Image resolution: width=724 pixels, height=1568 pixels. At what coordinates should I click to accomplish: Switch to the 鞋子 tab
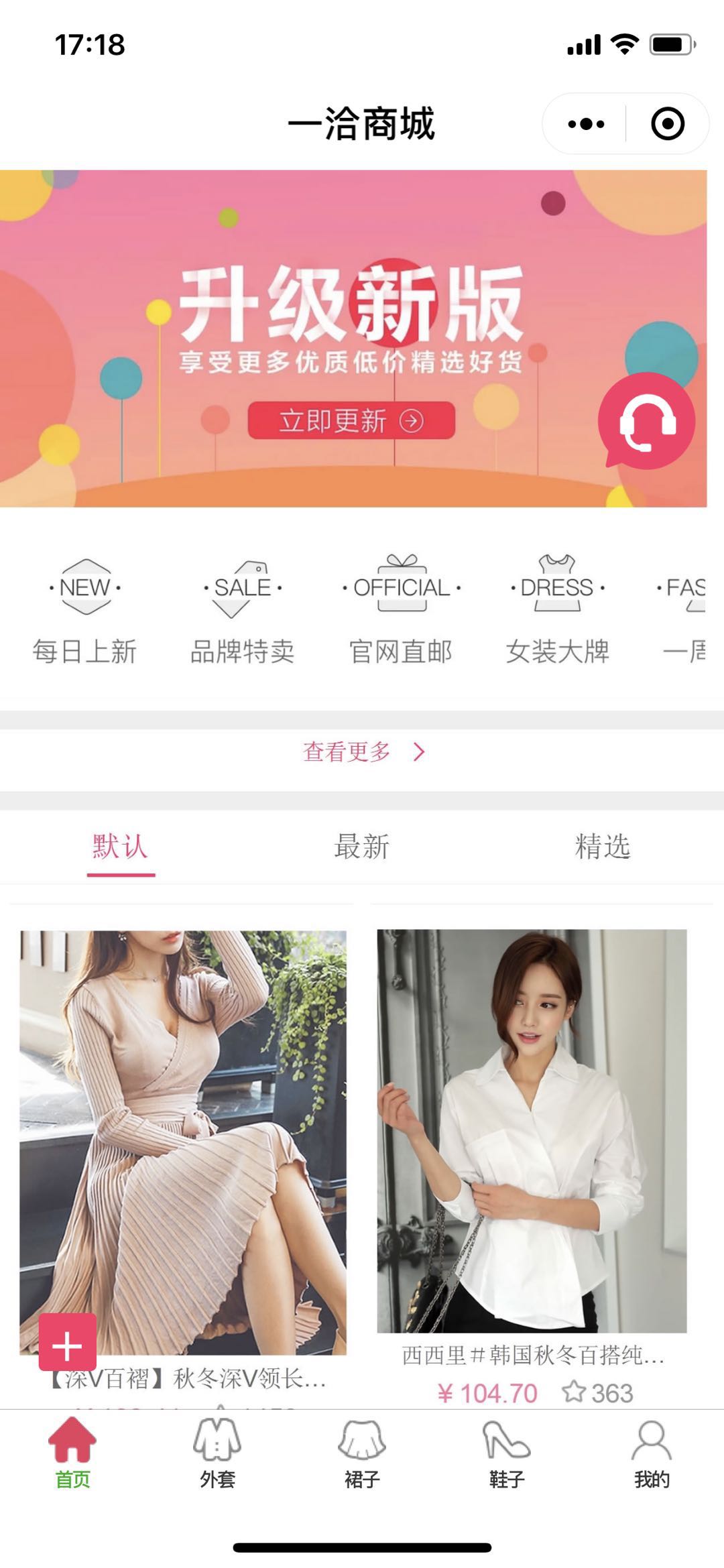coord(507,1454)
